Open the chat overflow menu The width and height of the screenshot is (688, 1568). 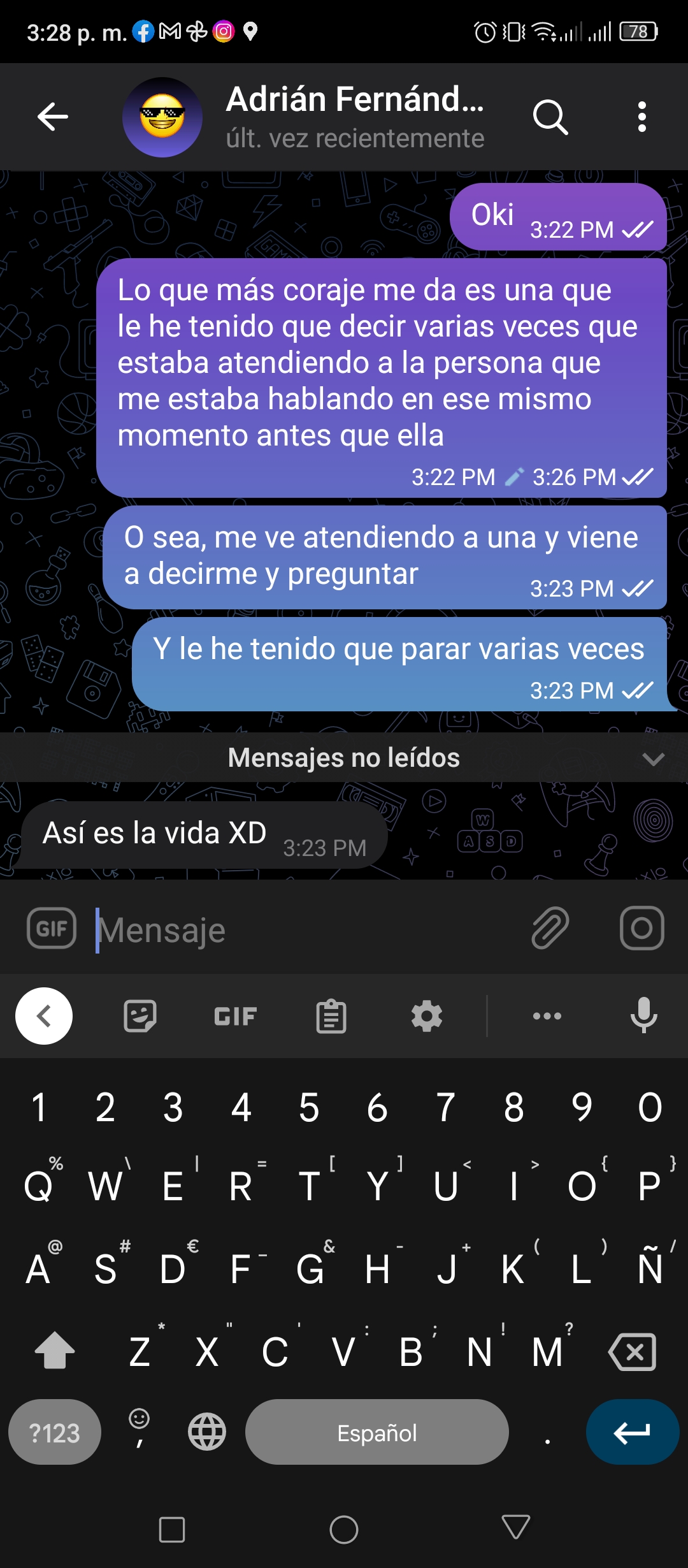click(642, 117)
